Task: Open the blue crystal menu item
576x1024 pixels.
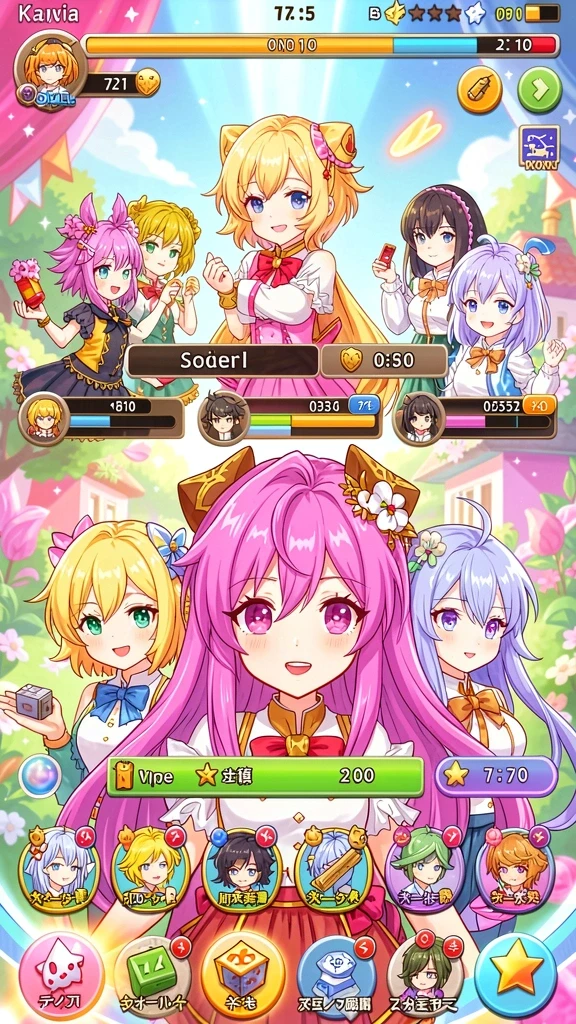Action: coord(334,974)
